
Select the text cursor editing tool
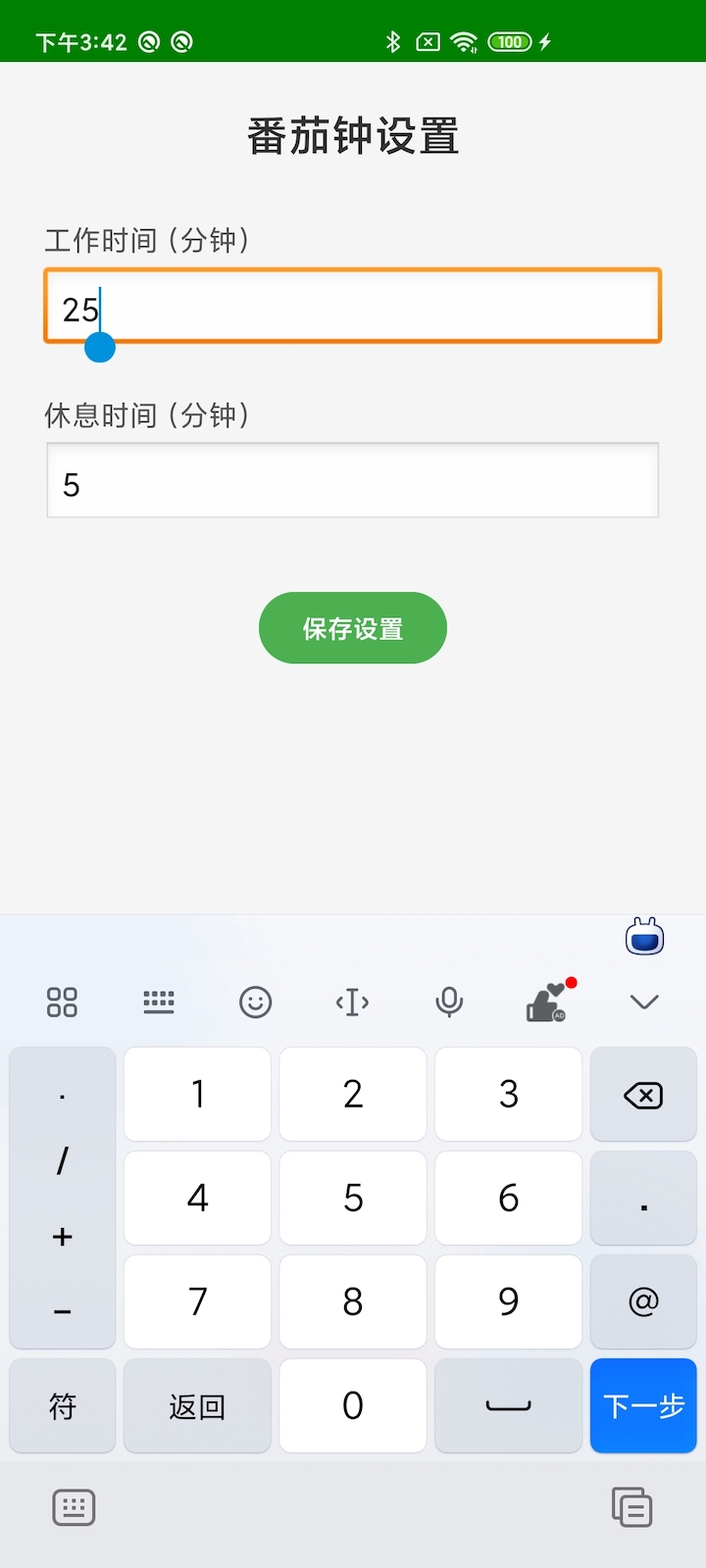coord(352,1002)
